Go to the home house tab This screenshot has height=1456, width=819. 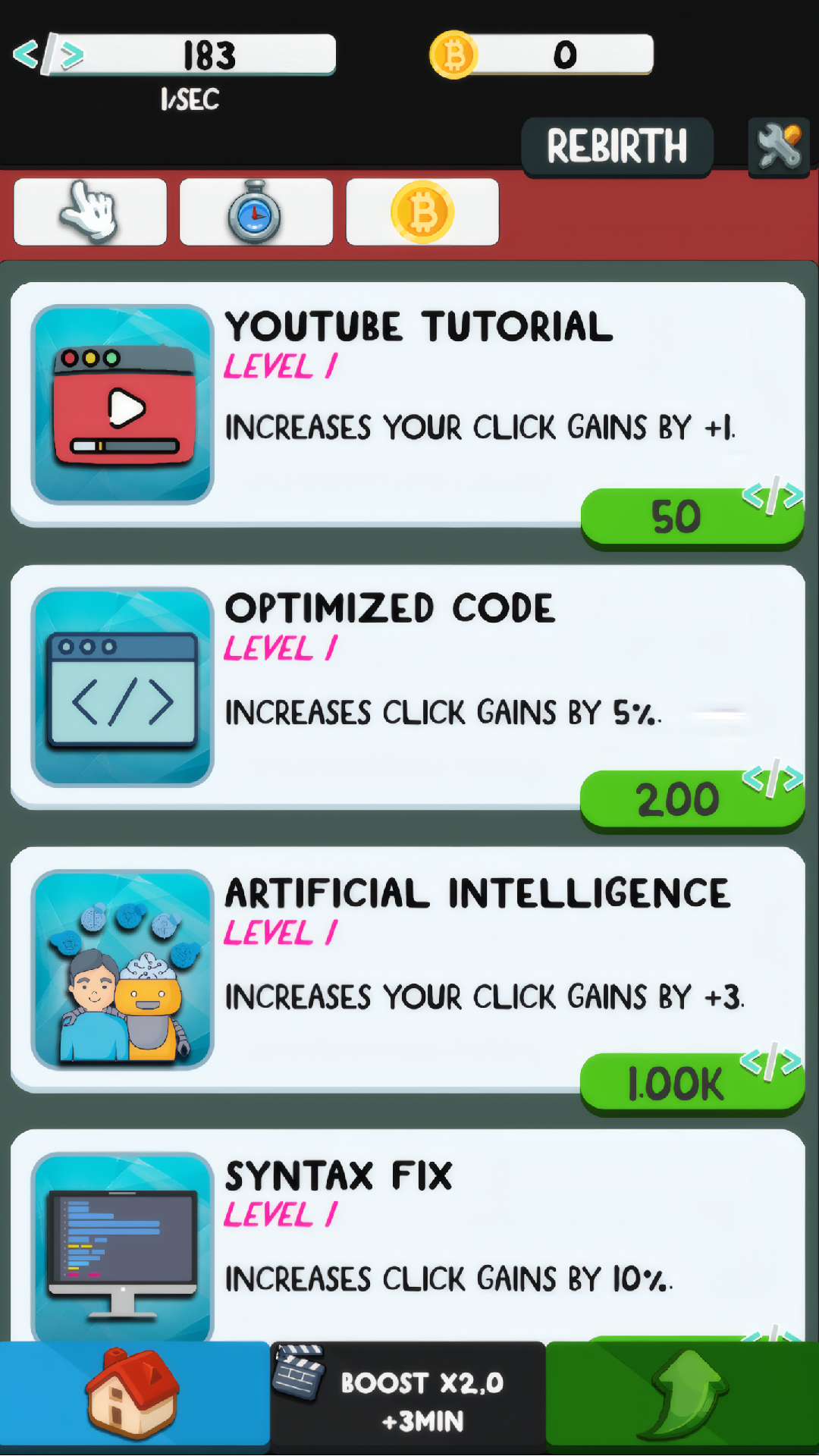click(x=134, y=1395)
